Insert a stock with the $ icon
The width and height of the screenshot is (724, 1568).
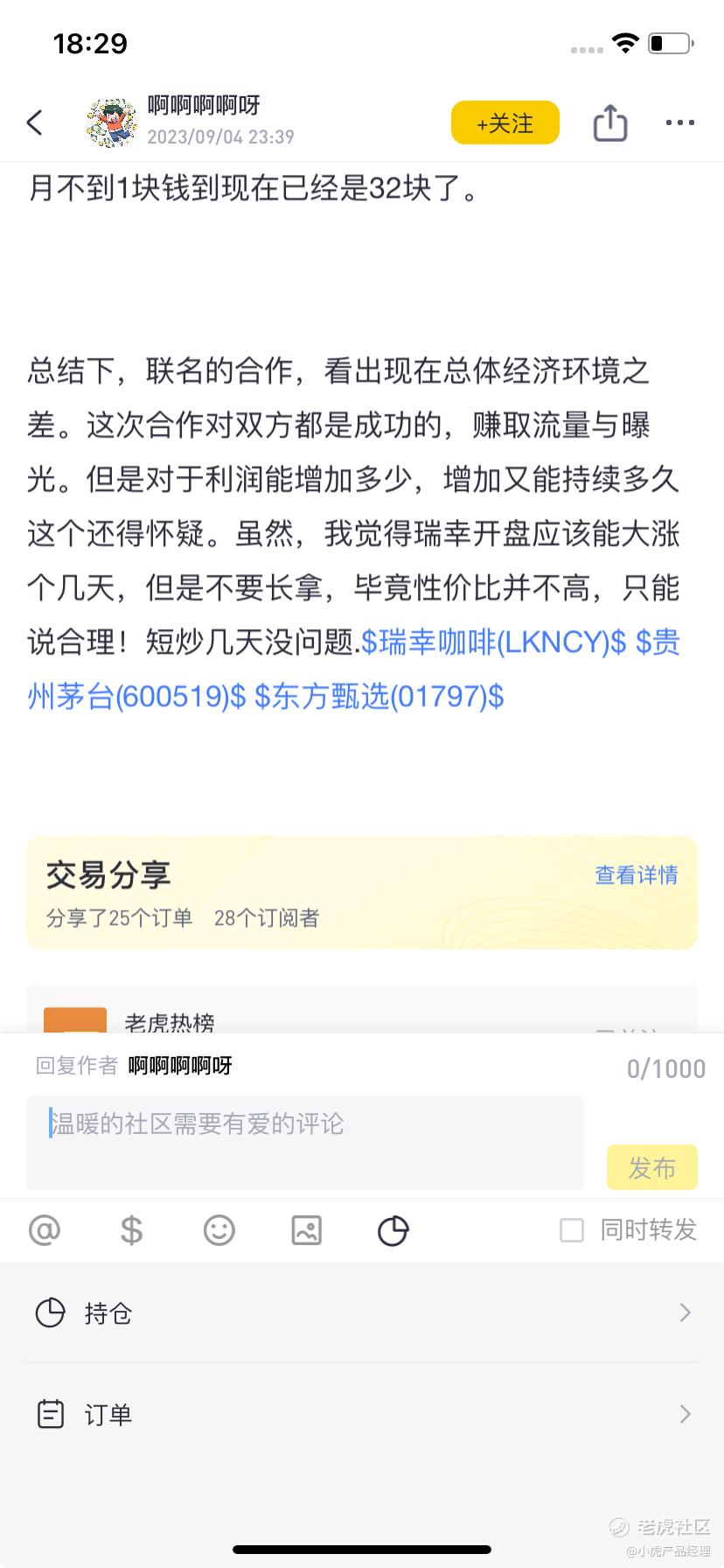click(131, 1230)
